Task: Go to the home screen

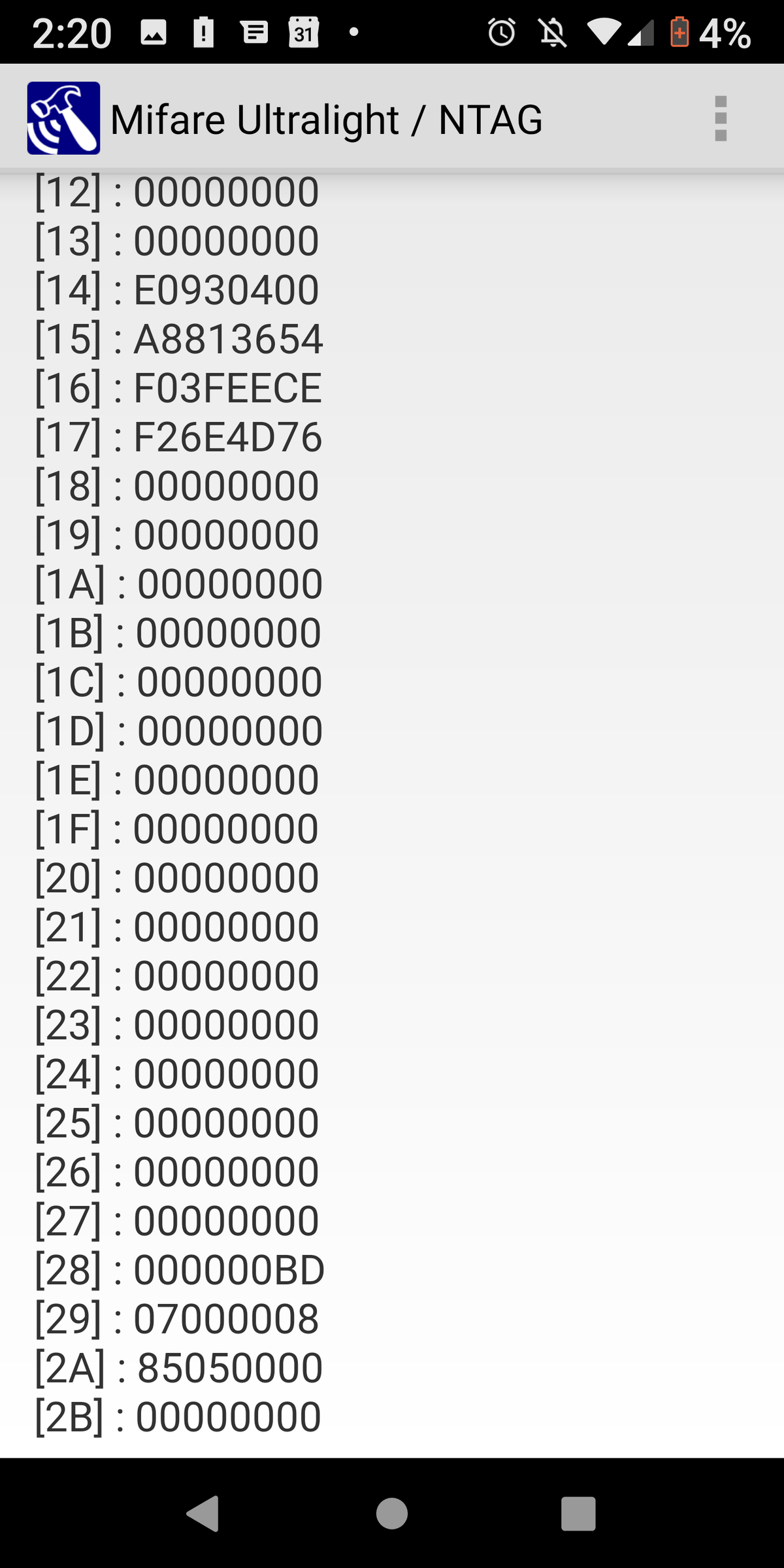Action: [392, 1513]
